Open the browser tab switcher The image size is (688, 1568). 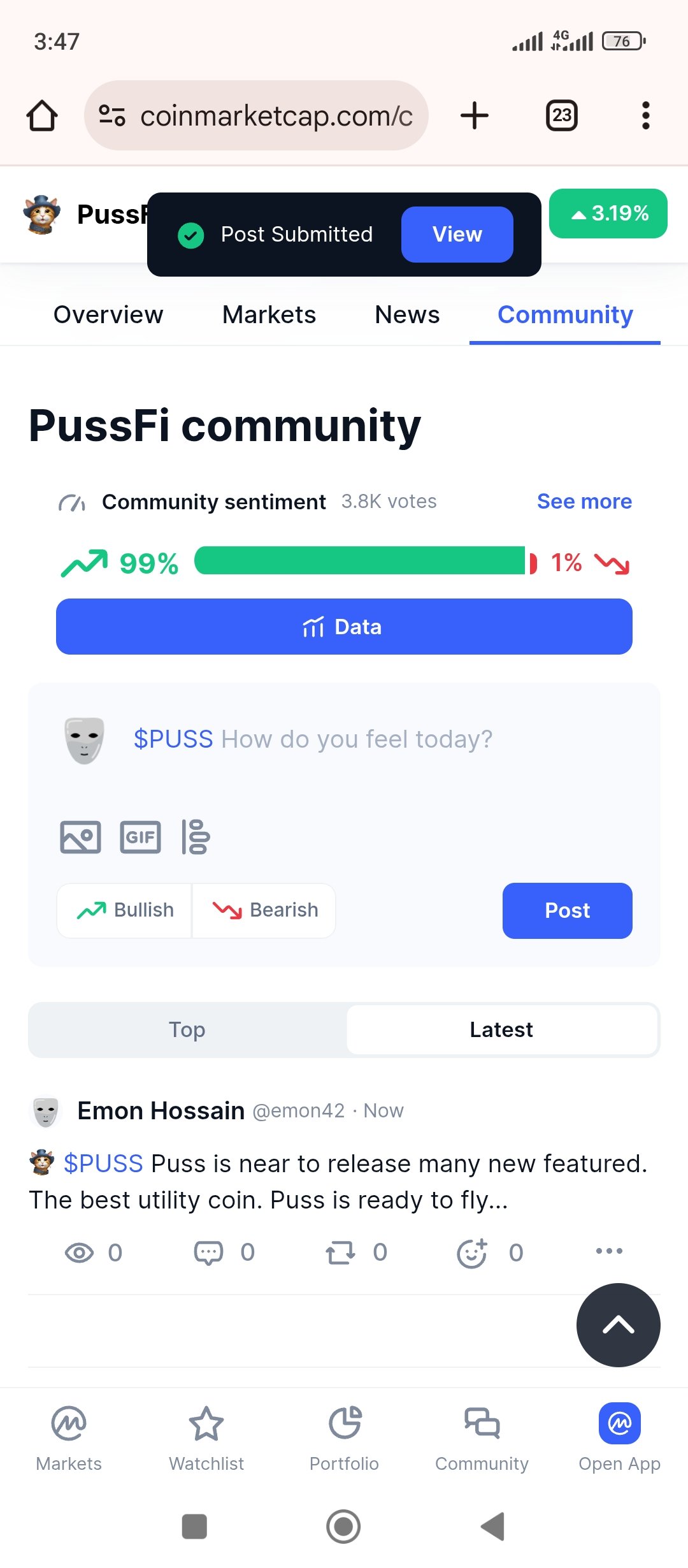(x=561, y=115)
